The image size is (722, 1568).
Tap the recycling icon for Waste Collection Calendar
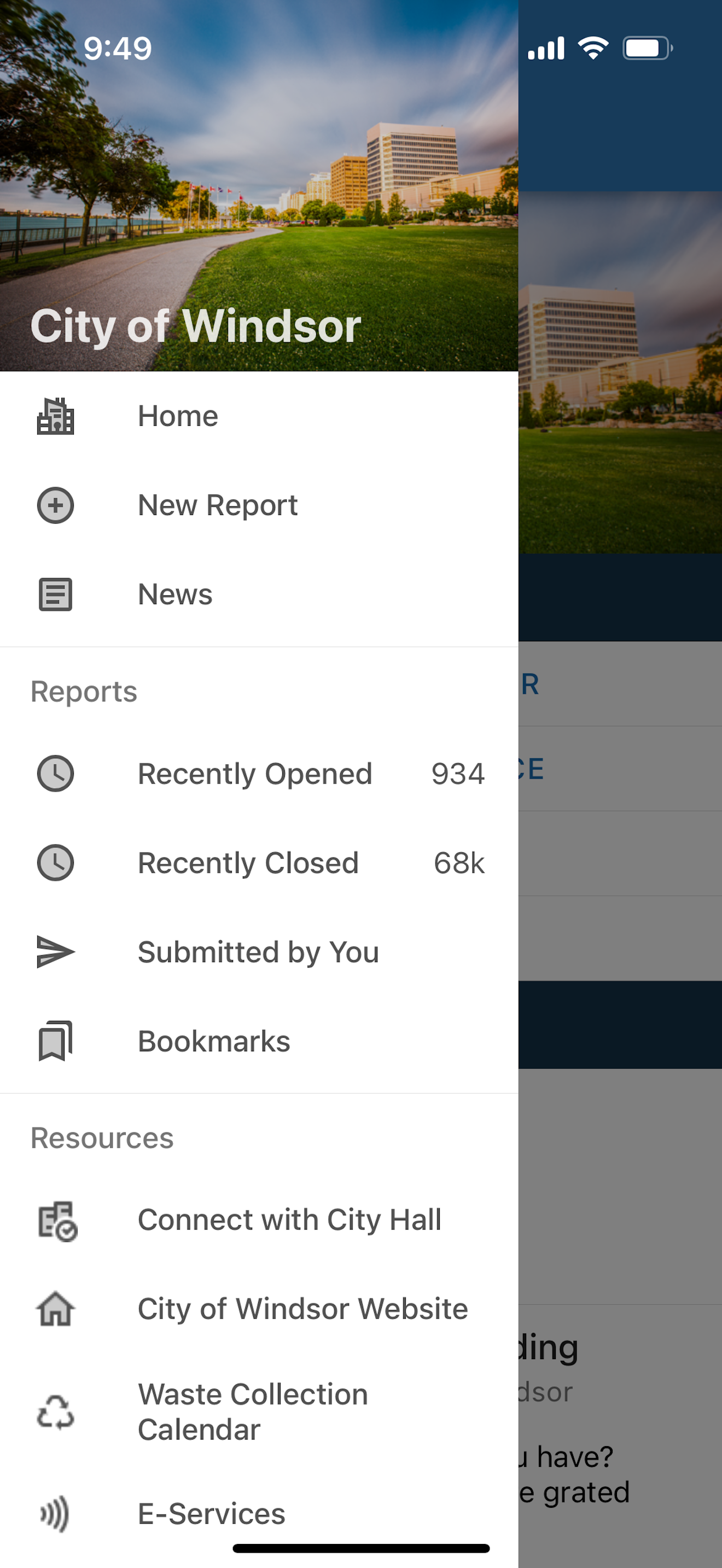click(x=55, y=1413)
